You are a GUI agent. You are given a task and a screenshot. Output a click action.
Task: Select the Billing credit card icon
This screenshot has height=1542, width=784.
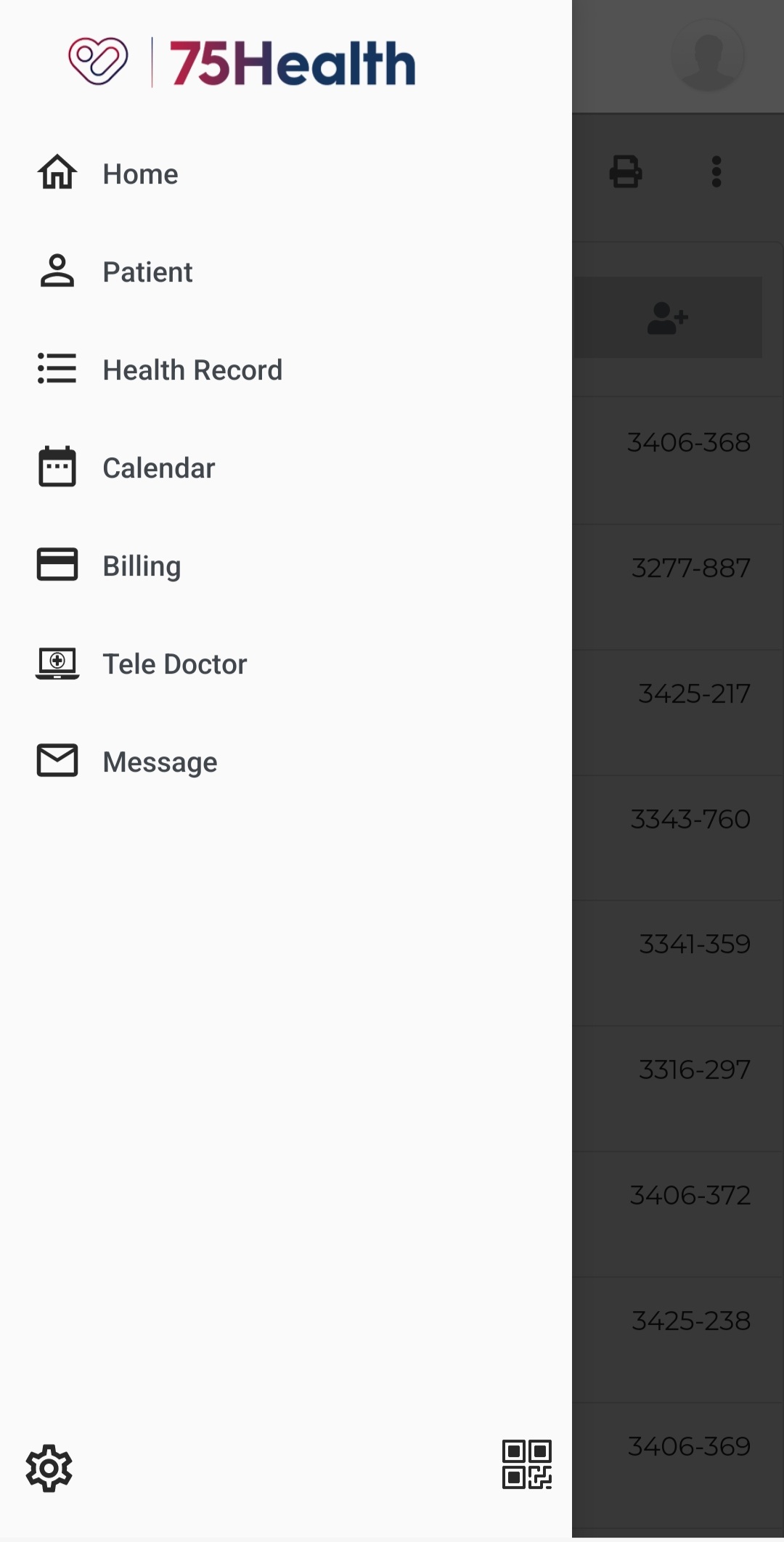click(x=57, y=565)
